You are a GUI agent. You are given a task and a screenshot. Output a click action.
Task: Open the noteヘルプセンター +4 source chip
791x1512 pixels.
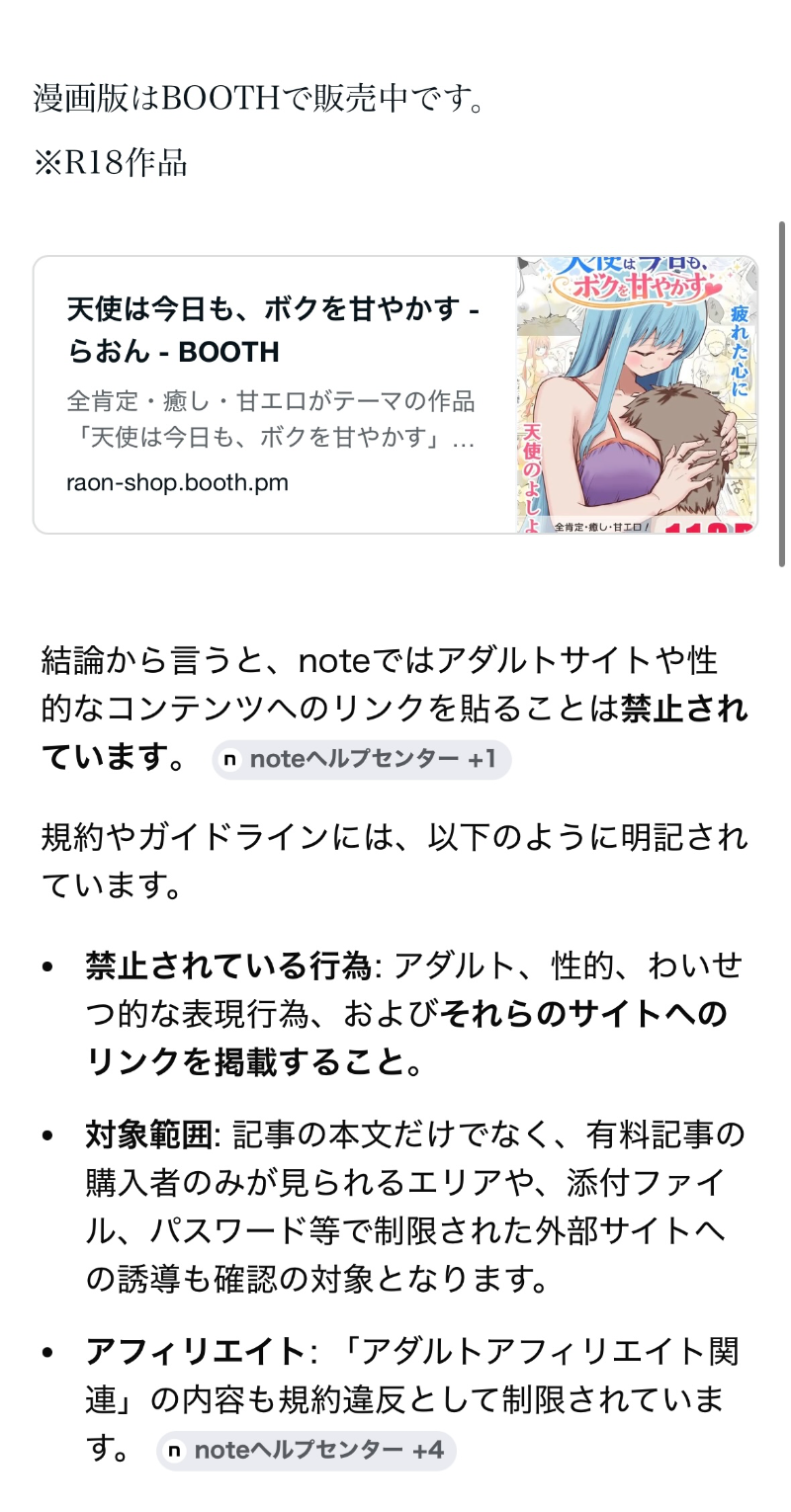point(307,1451)
